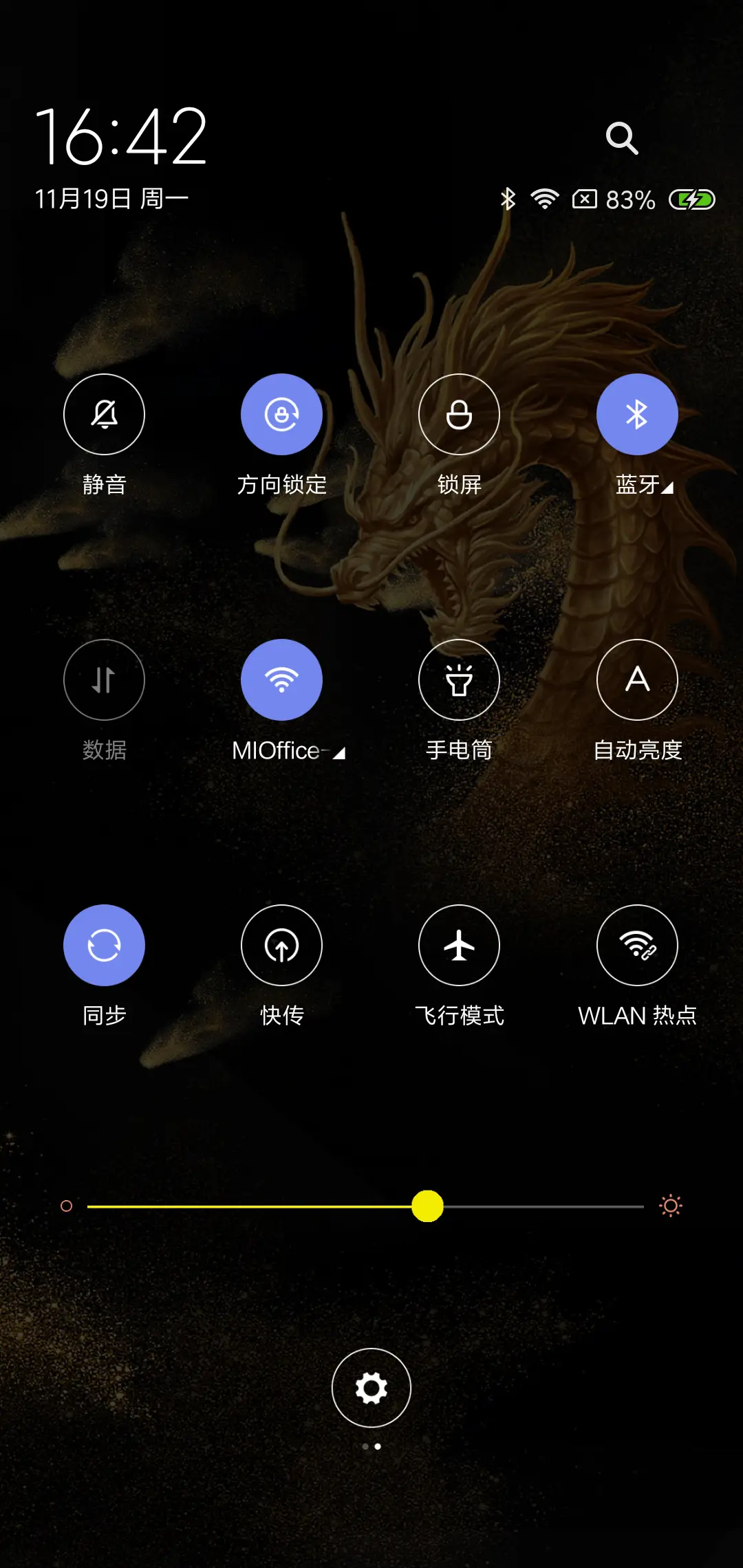Tap the disabled mobile data tile

click(104, 679)
